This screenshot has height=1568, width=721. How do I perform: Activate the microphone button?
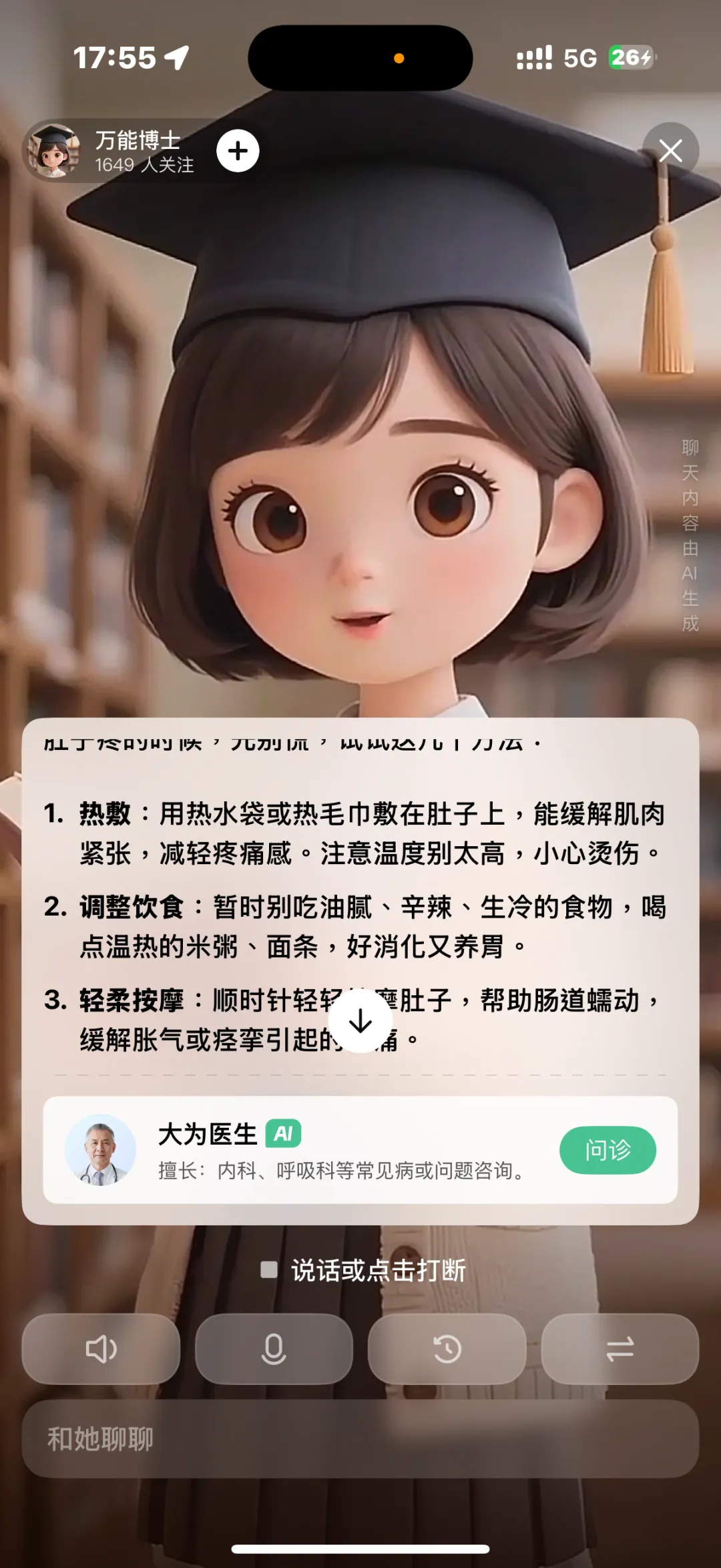point(274,1349)
